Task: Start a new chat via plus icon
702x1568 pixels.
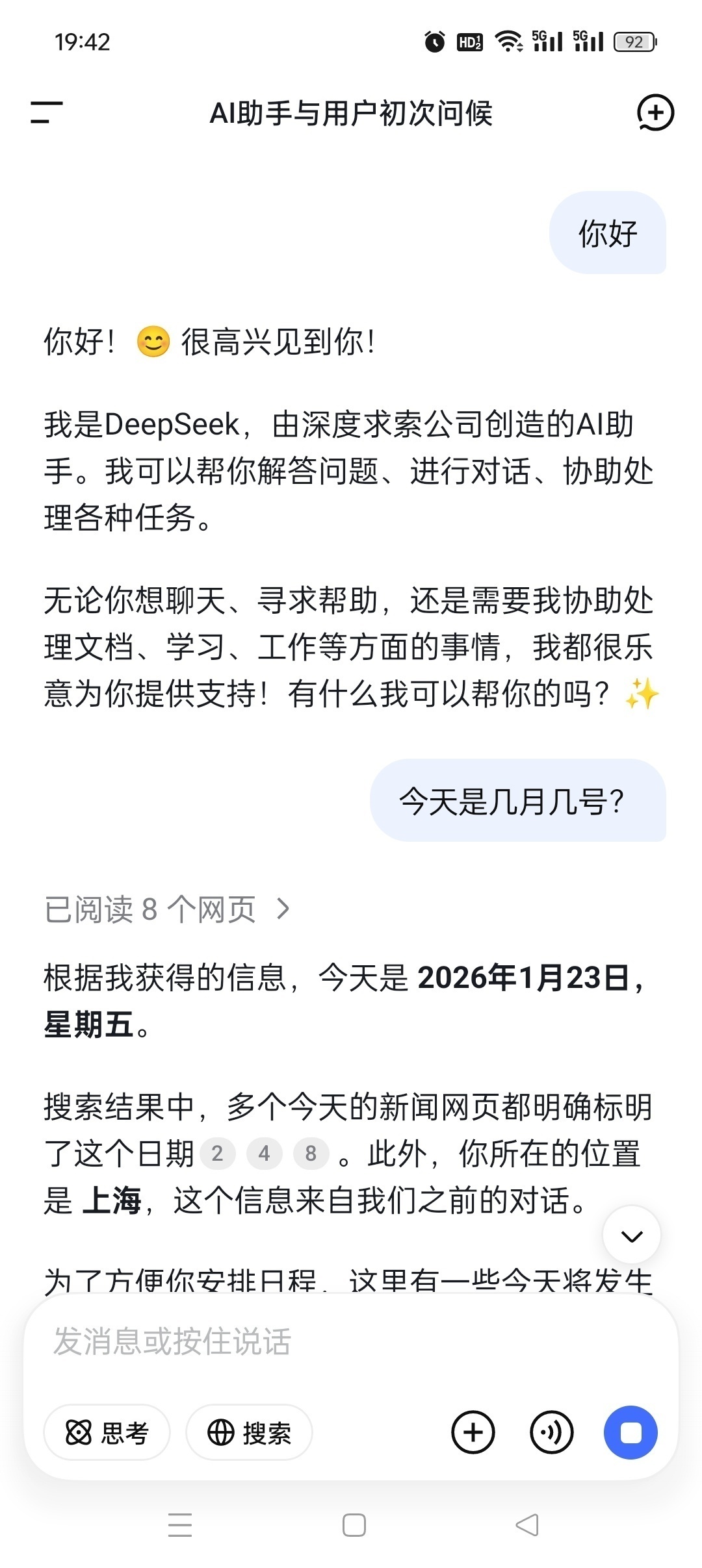Action: pyautogui.click(x=658, y=112)
